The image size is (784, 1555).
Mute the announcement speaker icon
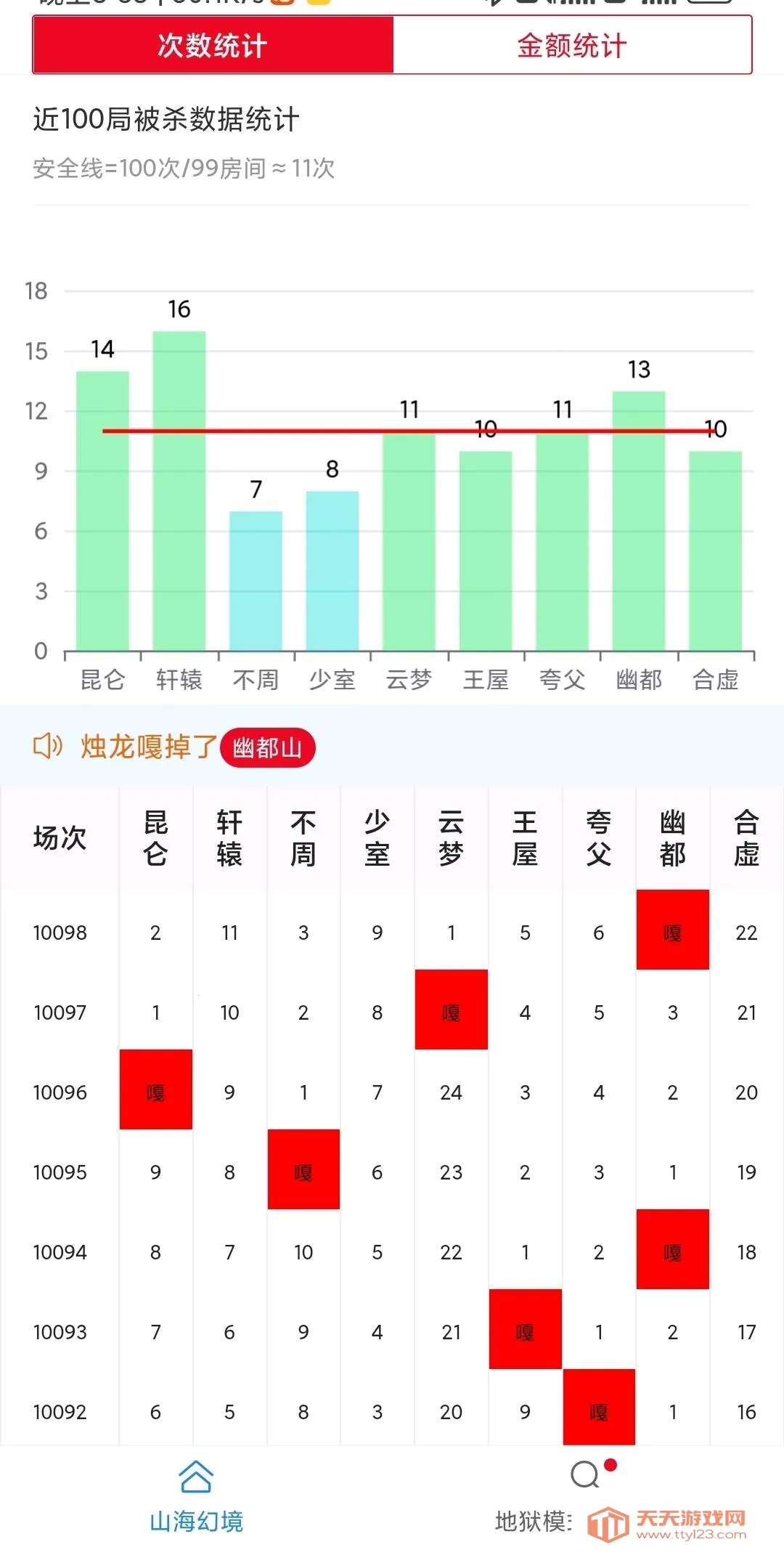tap(47, 747)
